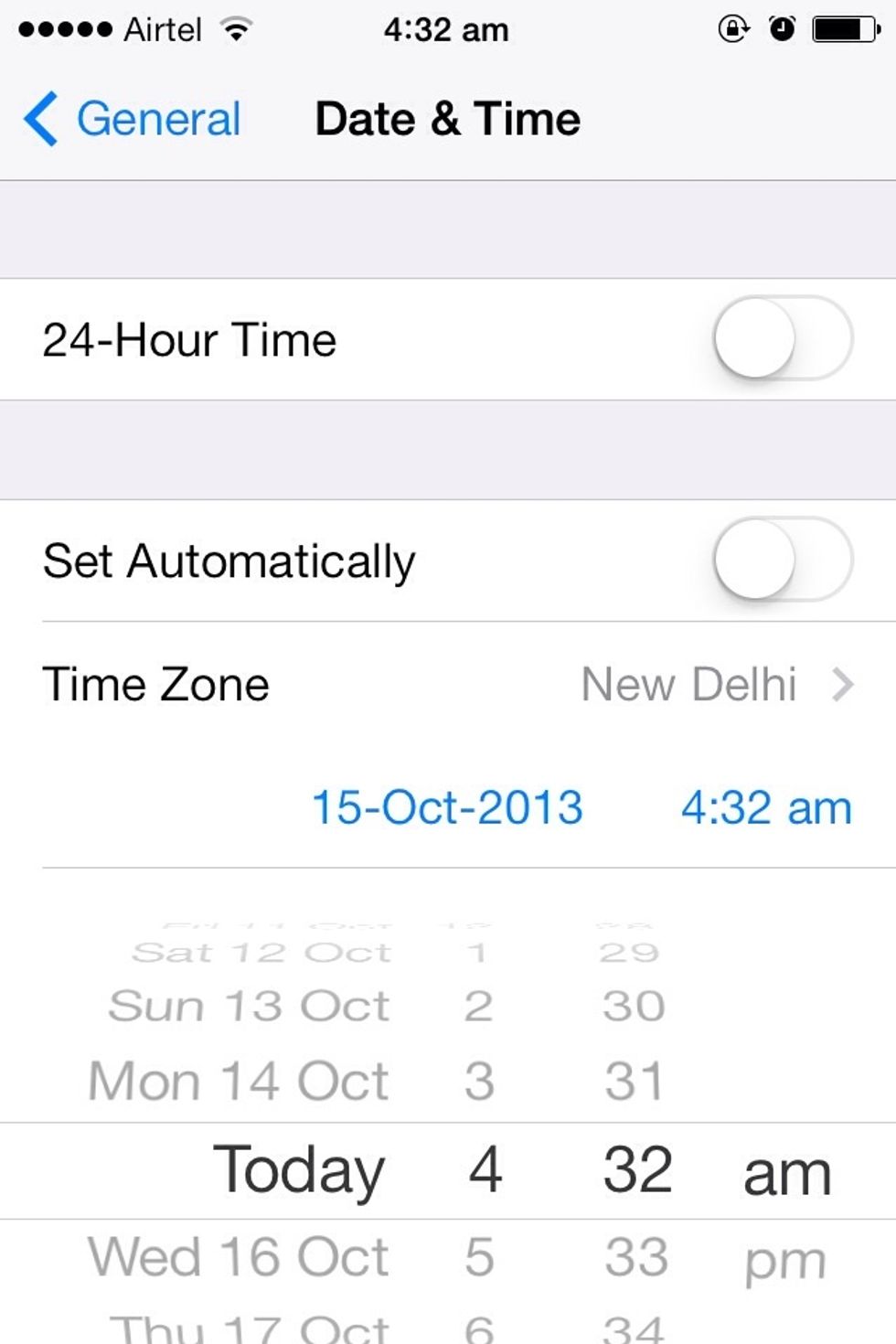Toggle 24-Hour Time switch off again
Viewport: 896px width, 1344px height.
click(784, 339)
